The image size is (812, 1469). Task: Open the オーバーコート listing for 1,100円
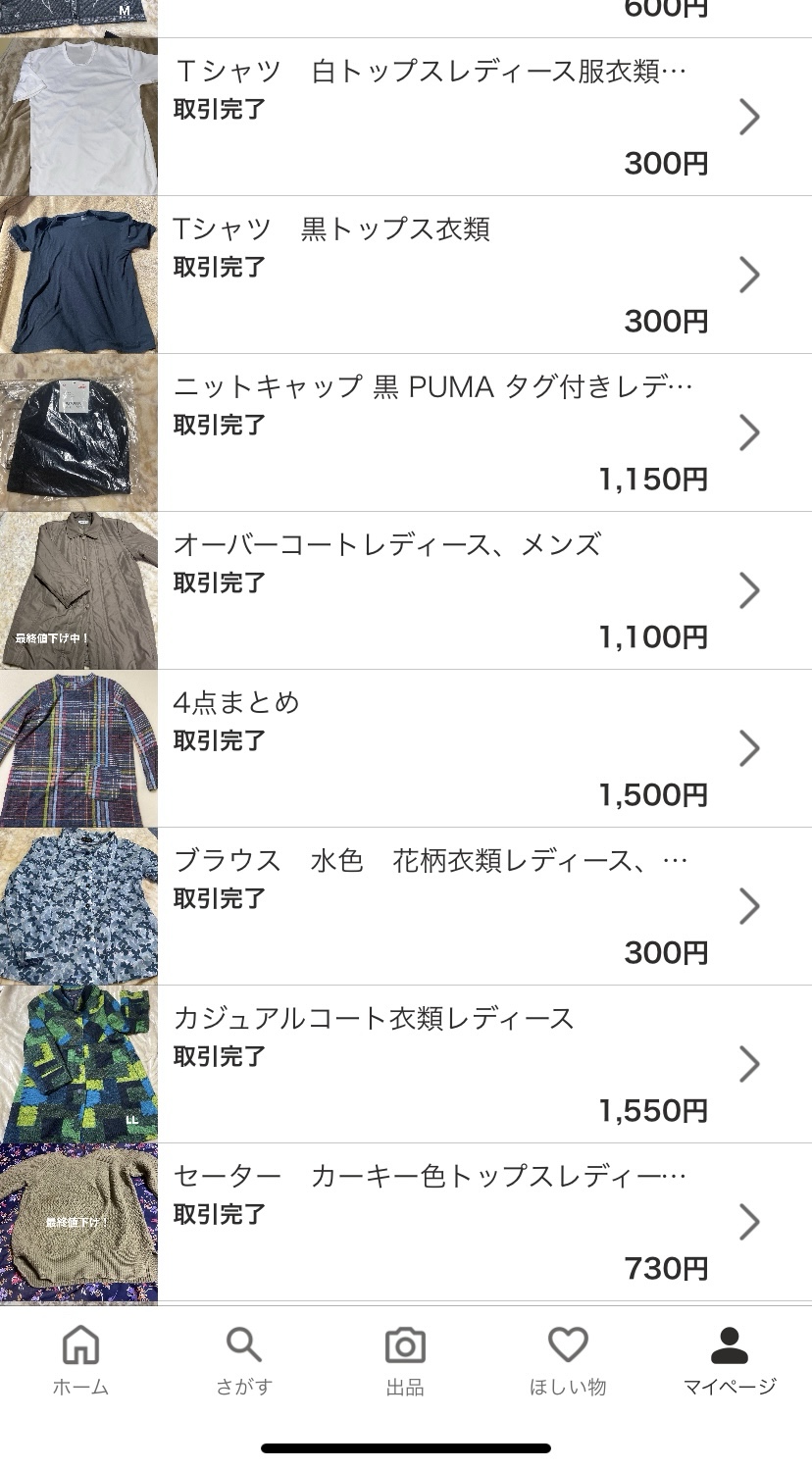[431, 590]
